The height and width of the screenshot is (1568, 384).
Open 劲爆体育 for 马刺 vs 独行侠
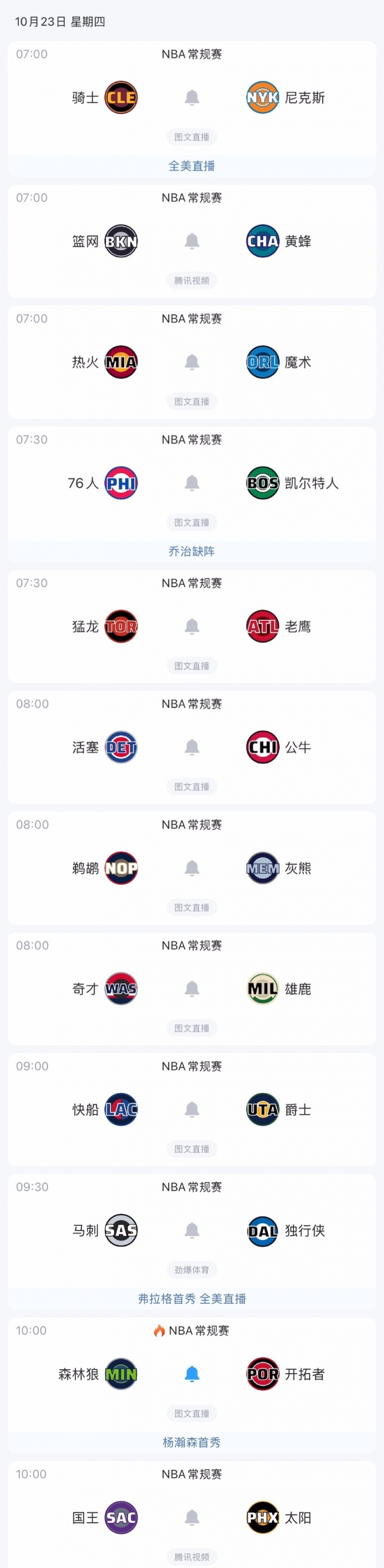click(191, 1270)
